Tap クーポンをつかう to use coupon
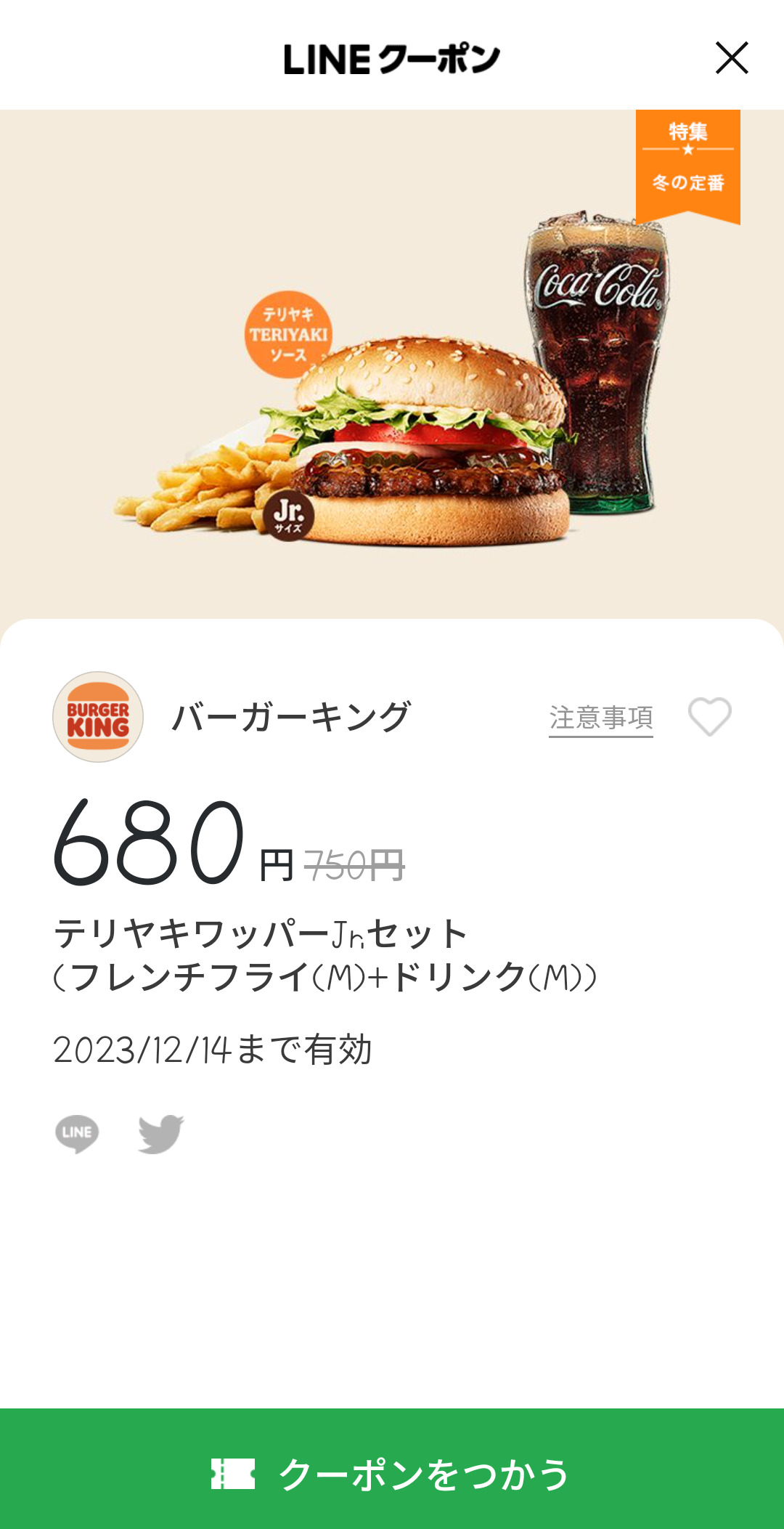 pyautogui.click(x=392, y=1473)
